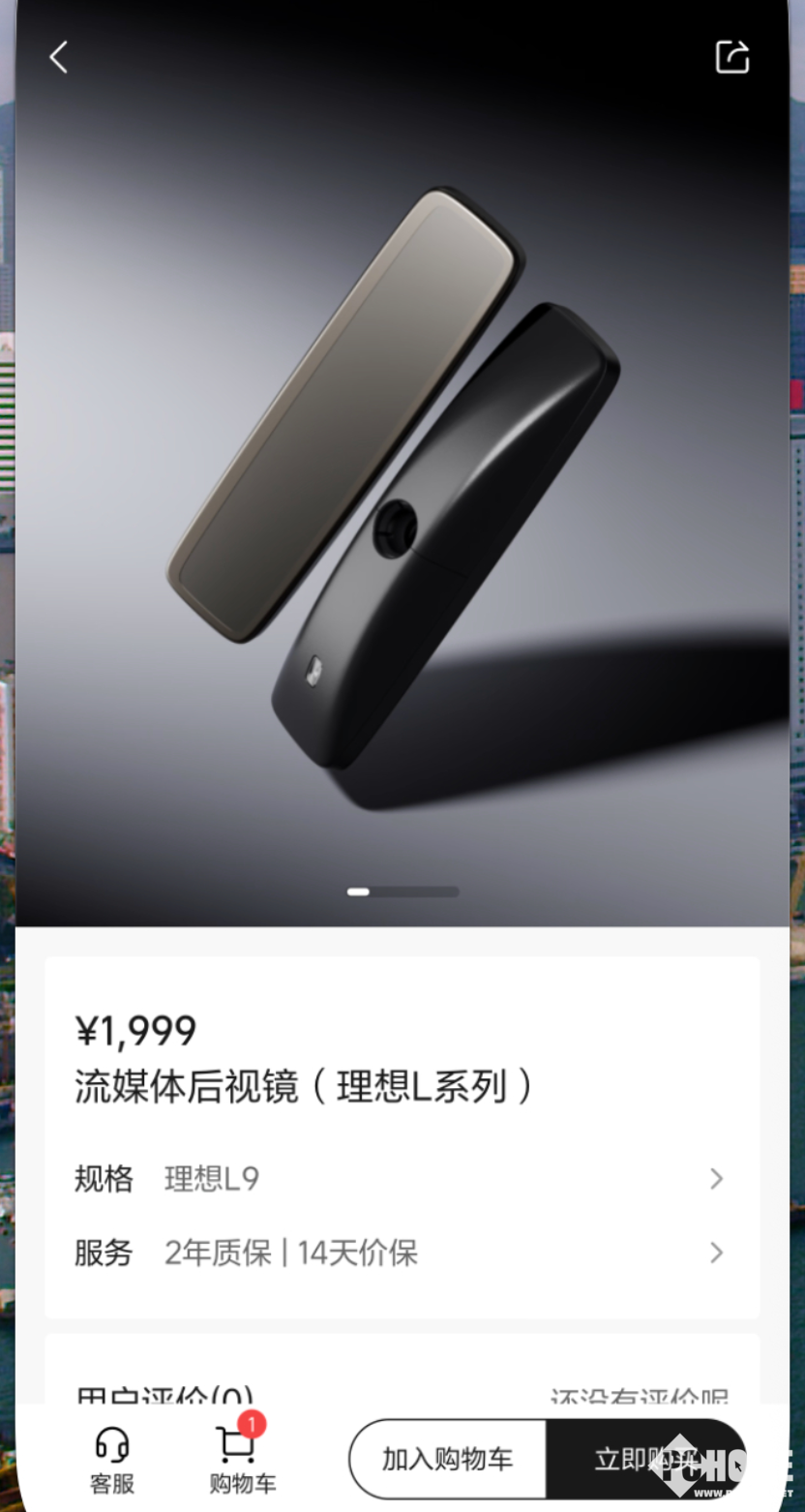Open the 购物车 shopping cart

[241, 1461]
